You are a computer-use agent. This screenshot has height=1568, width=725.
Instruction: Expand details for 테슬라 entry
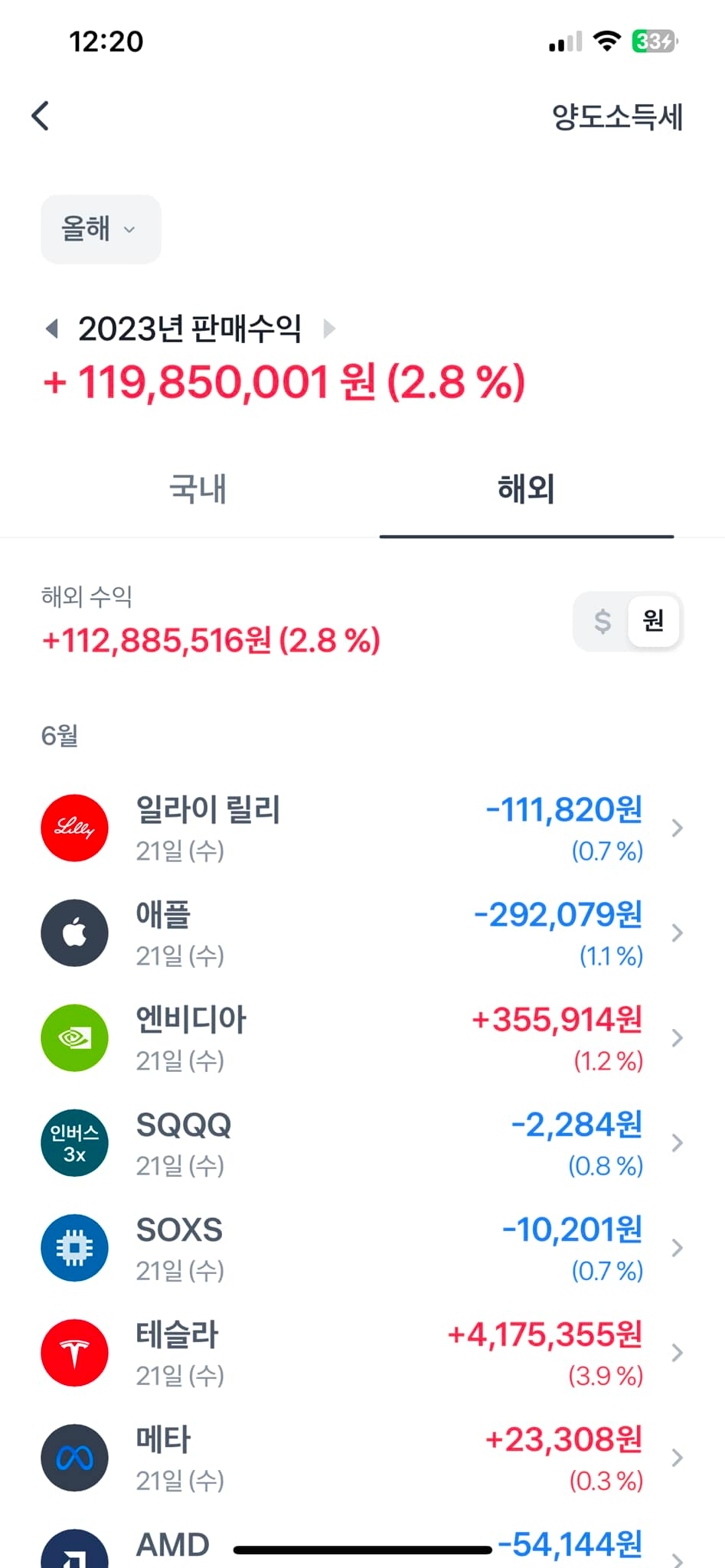click(x=678, y=1352)
